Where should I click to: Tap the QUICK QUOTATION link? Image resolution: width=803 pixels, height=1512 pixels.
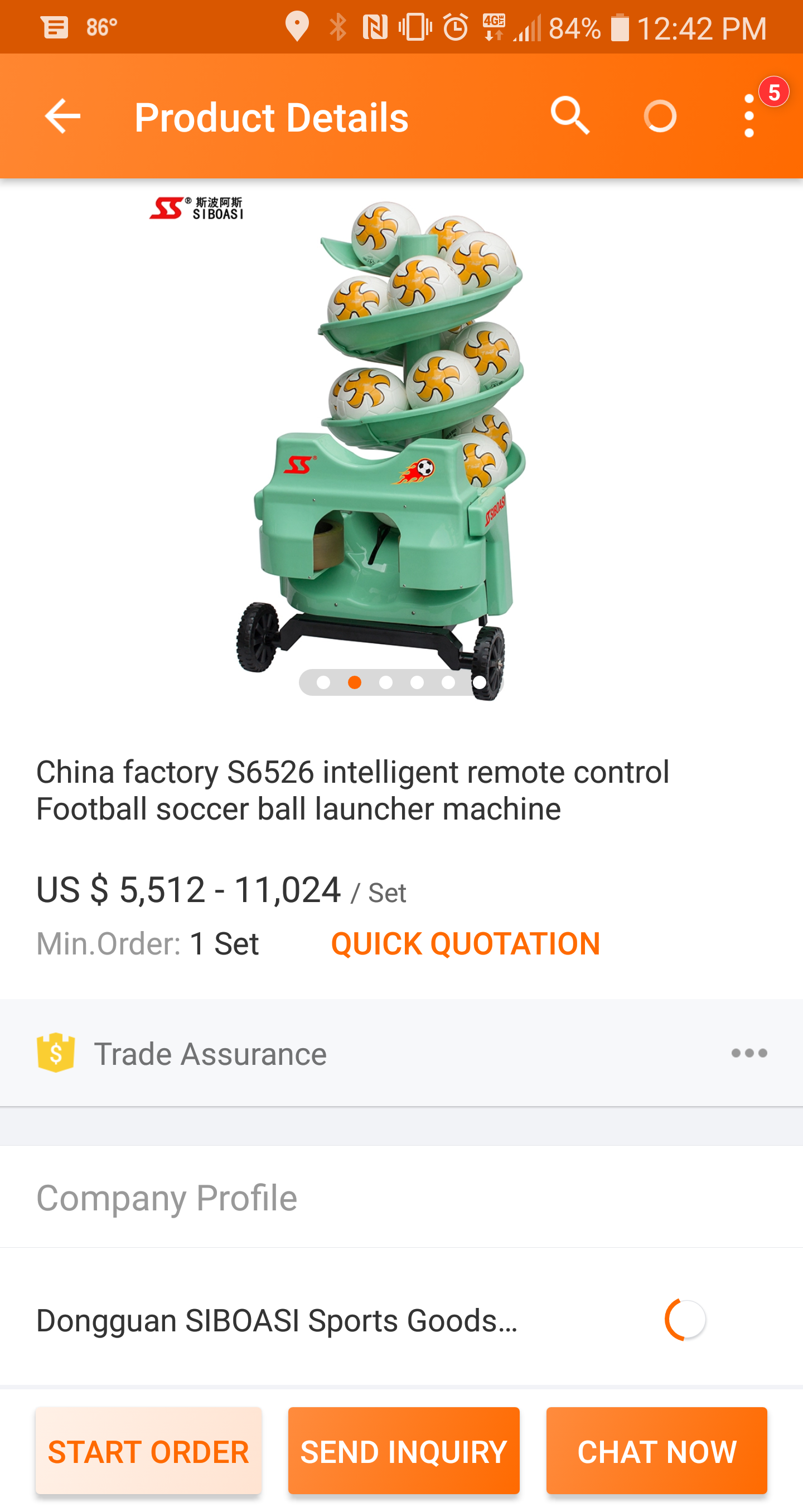466,943
